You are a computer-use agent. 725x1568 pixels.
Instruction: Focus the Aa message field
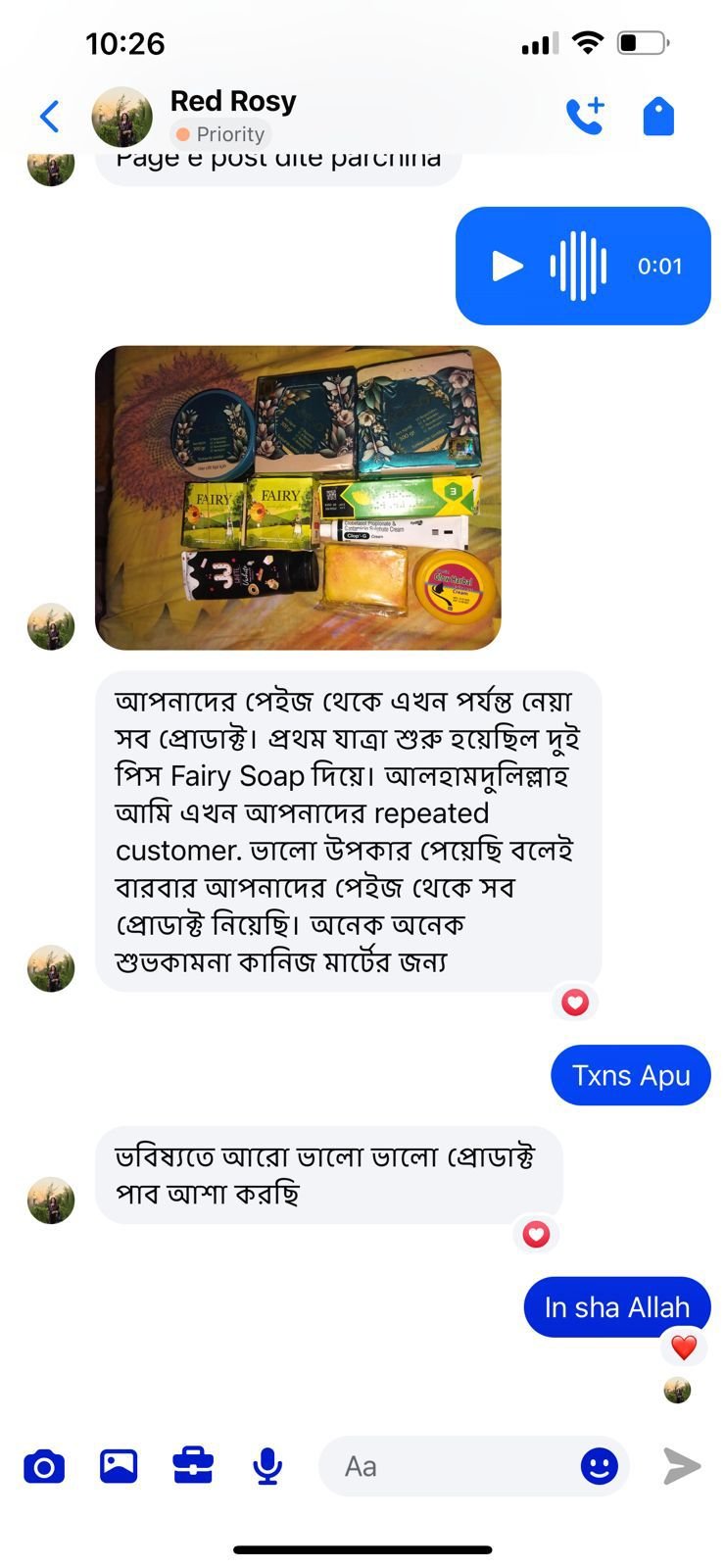point(451,1466)
